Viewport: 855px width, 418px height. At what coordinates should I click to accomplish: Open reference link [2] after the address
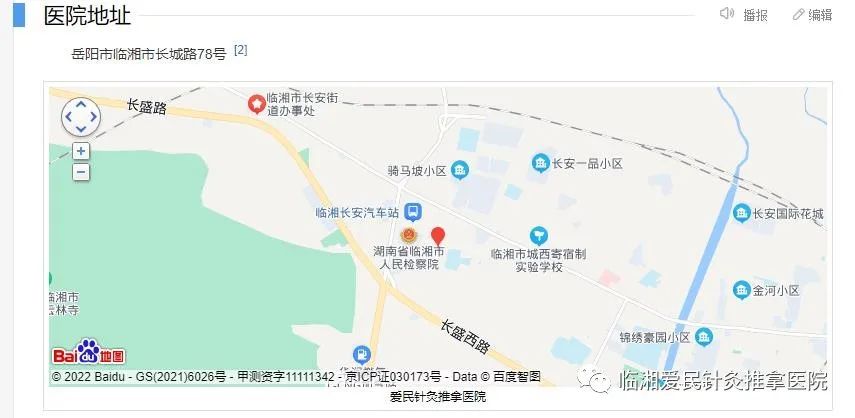(240, 49)
